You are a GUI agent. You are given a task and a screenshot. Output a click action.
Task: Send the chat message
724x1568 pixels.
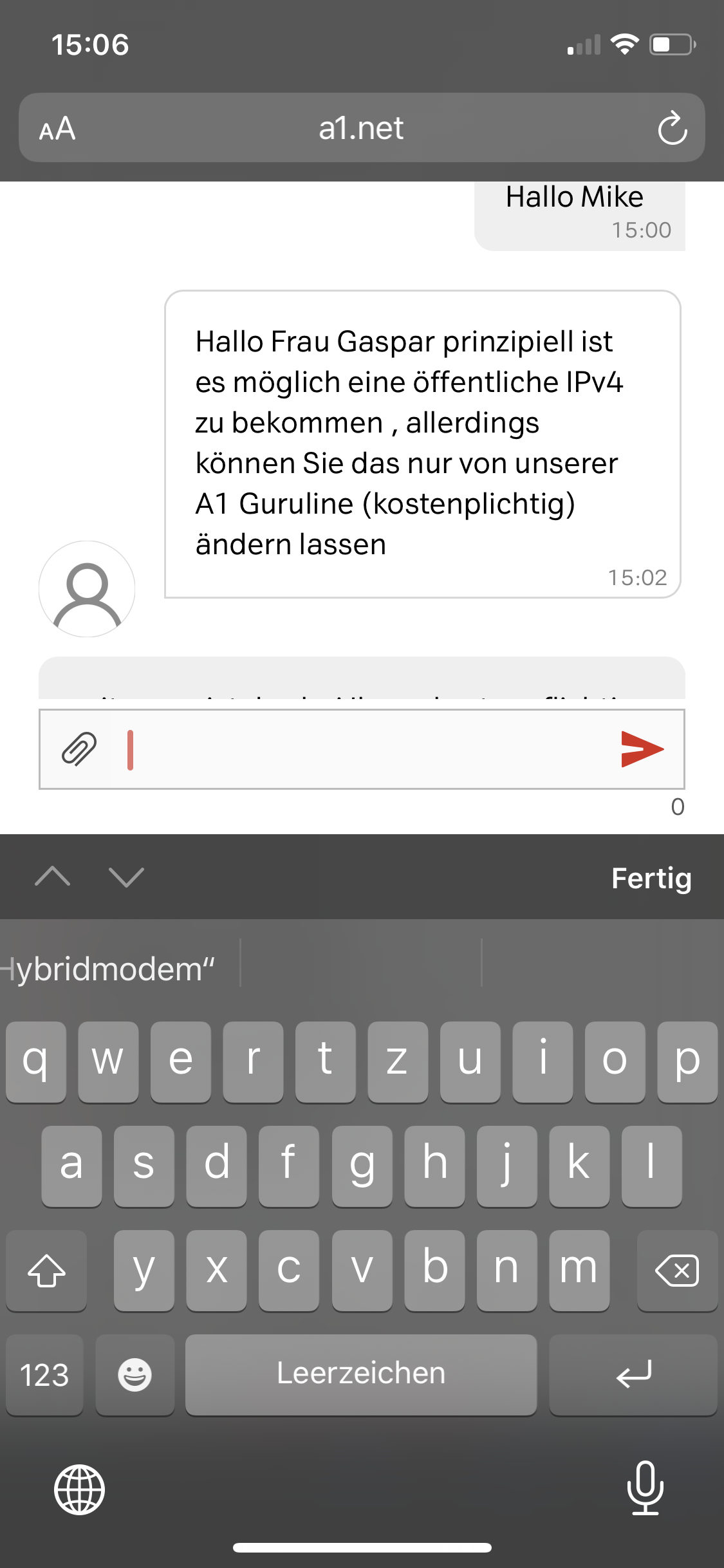point(642,749)
